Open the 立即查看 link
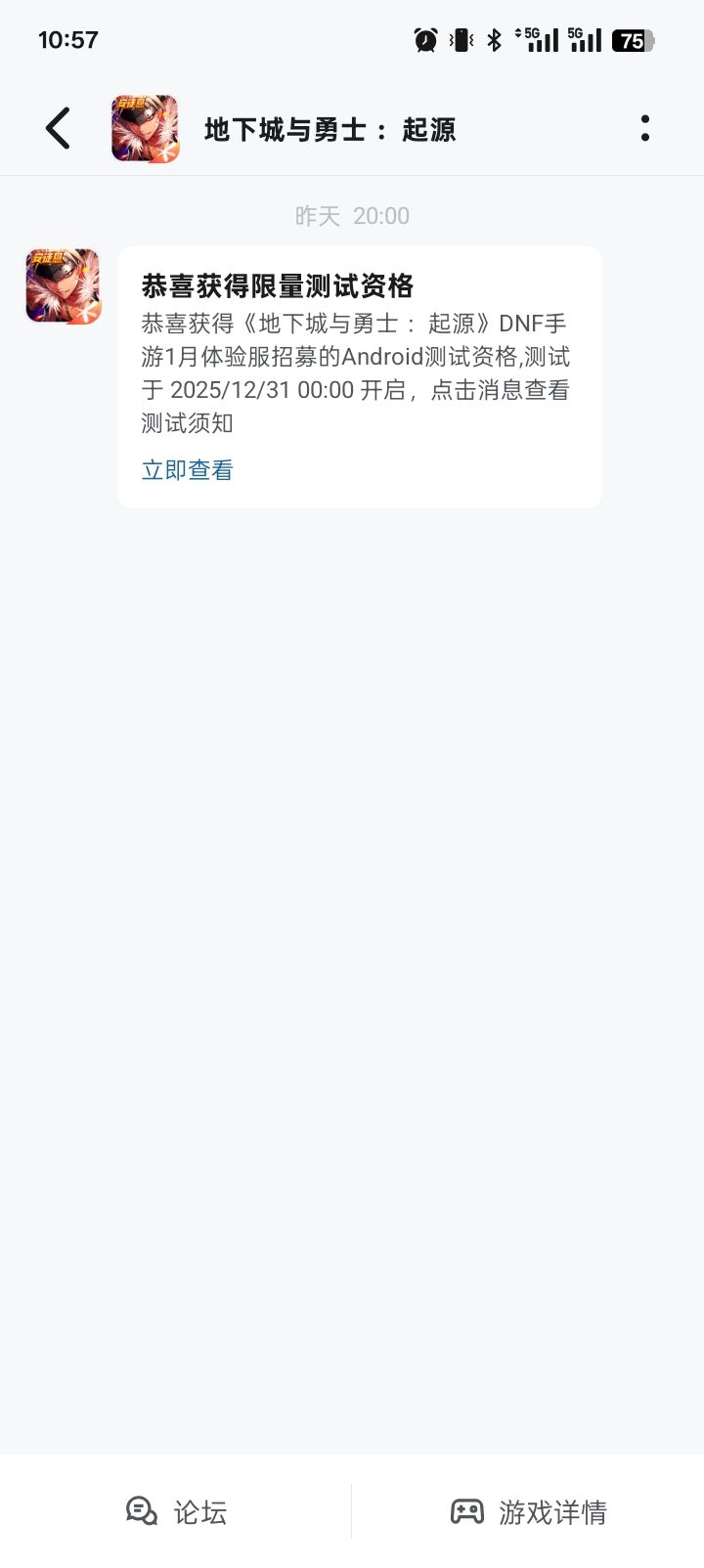The width and height of the screenshot is (704, 1568). pos(187,470)
